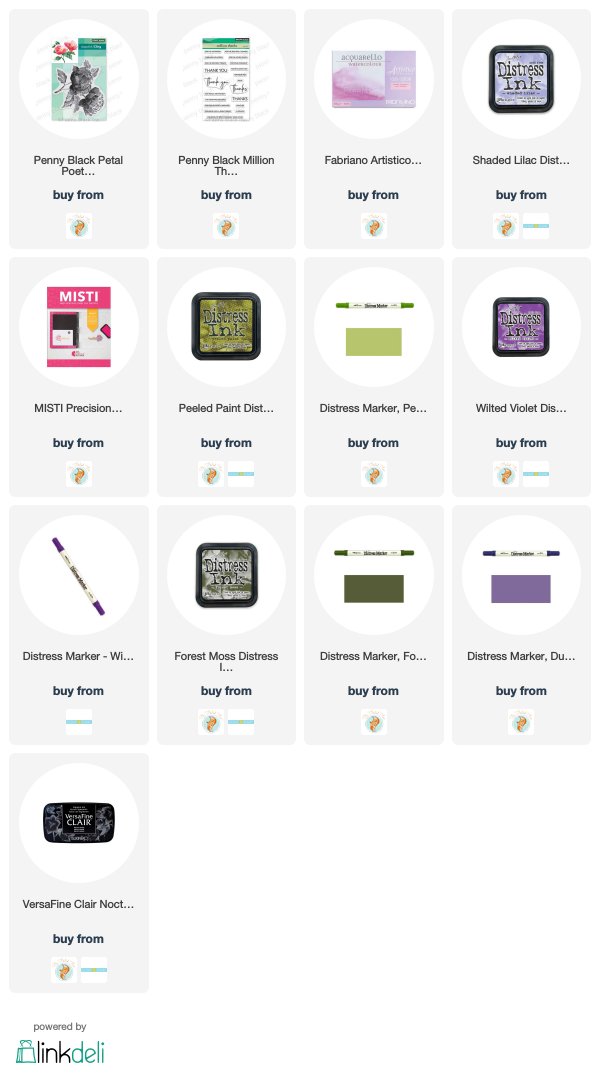Open the Shaded Lilac Distress Ink product
The width and height of the screenshot is (600, 1073).
point(521,79)
